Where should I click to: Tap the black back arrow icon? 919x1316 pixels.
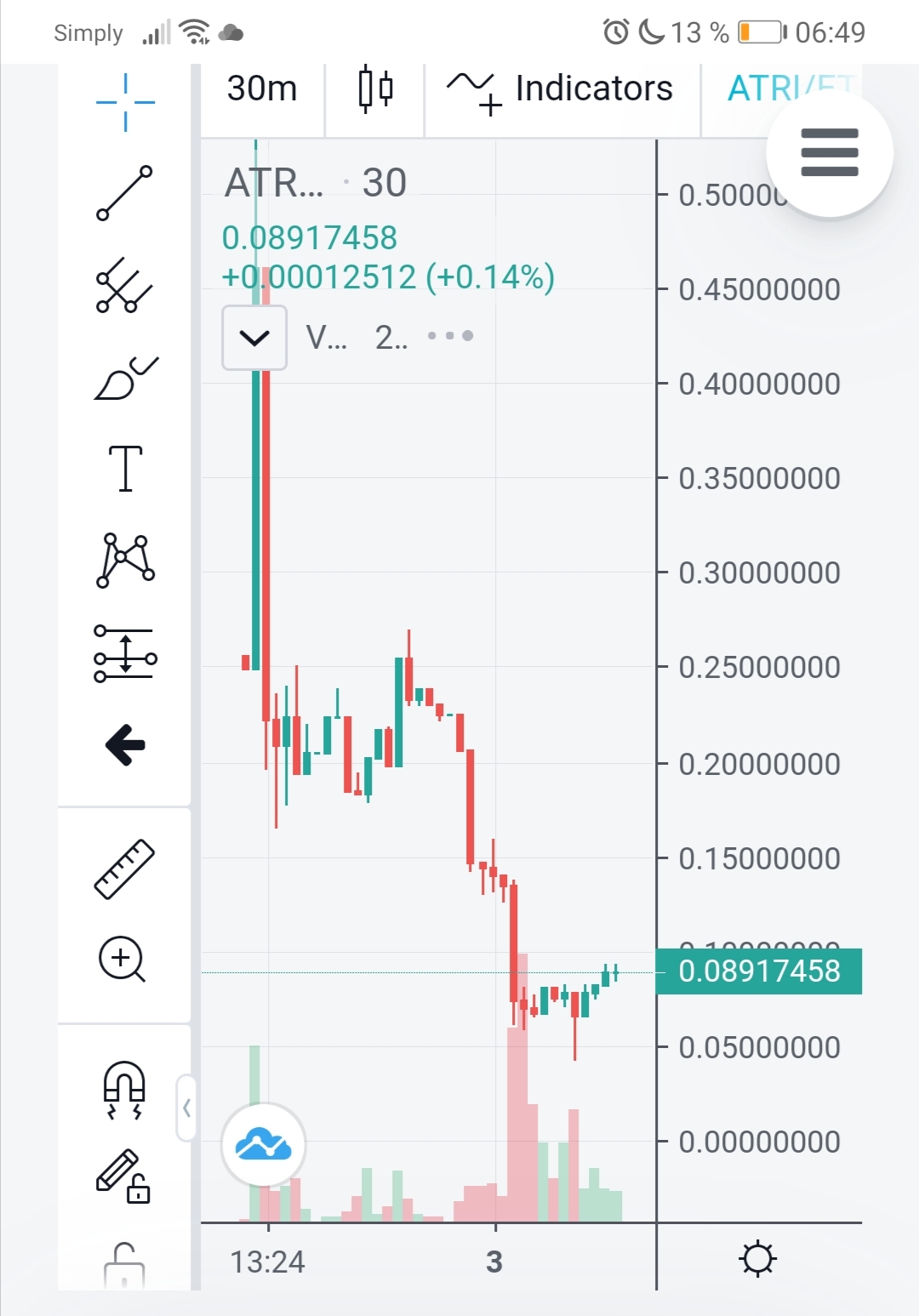(x=125, y=745)
